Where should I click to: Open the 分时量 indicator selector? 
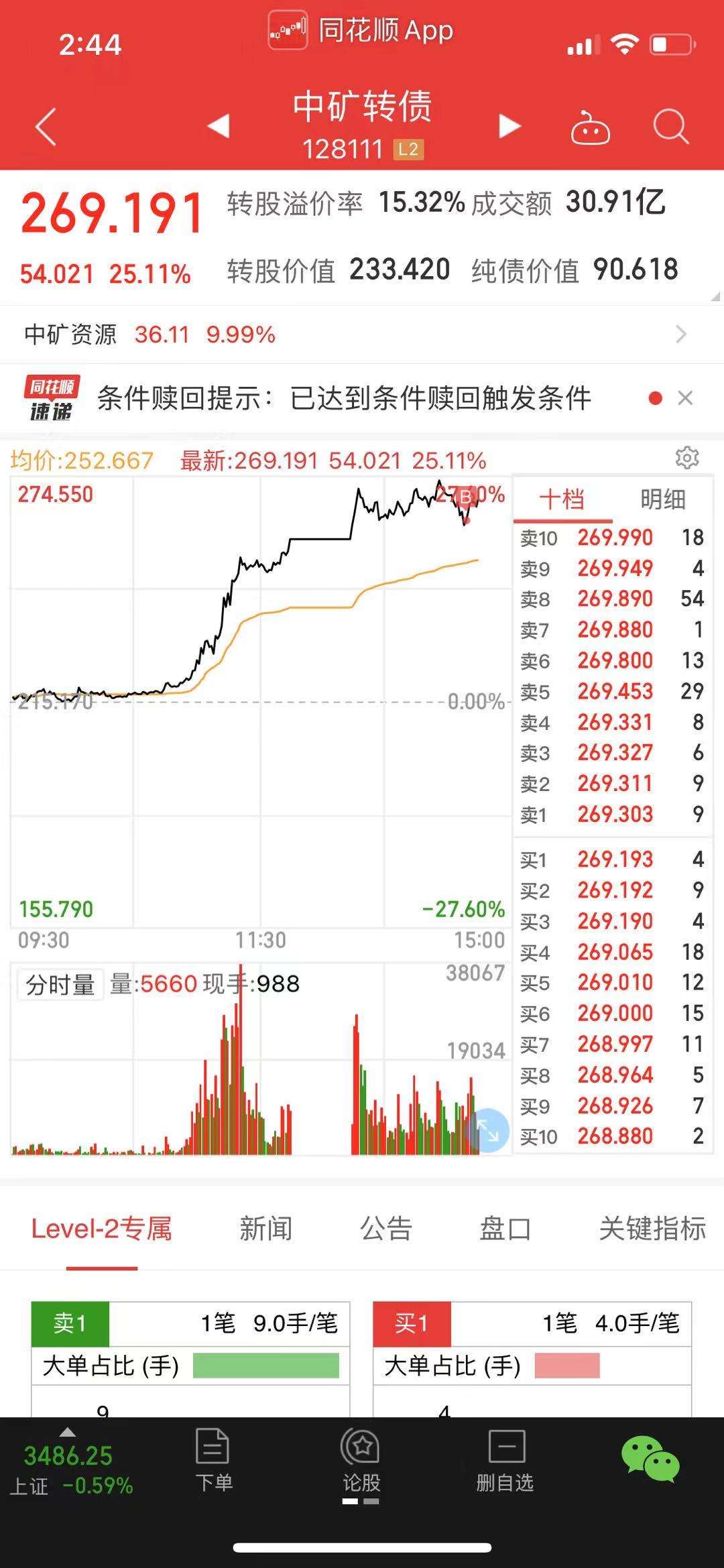point(60,985)
